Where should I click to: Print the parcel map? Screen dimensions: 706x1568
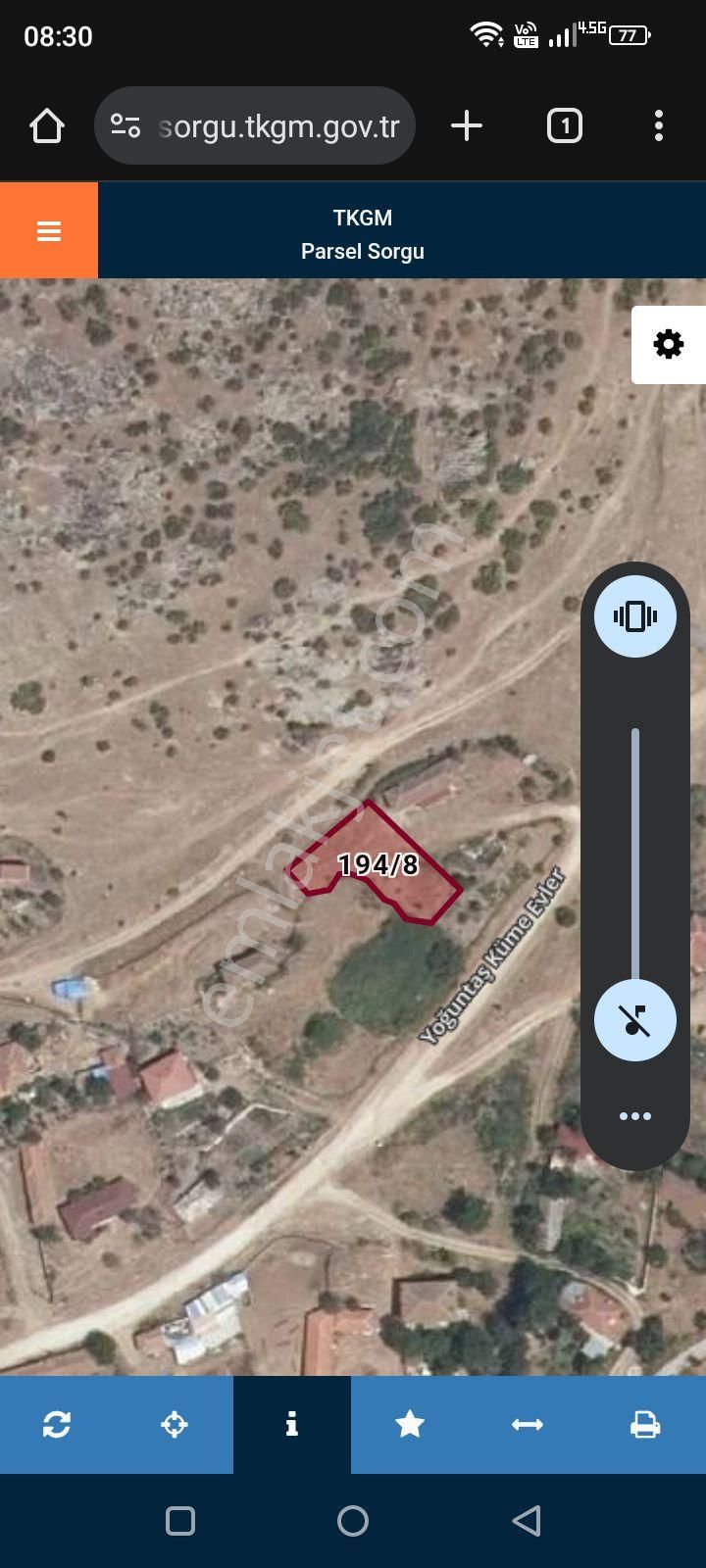[645, 1424]
